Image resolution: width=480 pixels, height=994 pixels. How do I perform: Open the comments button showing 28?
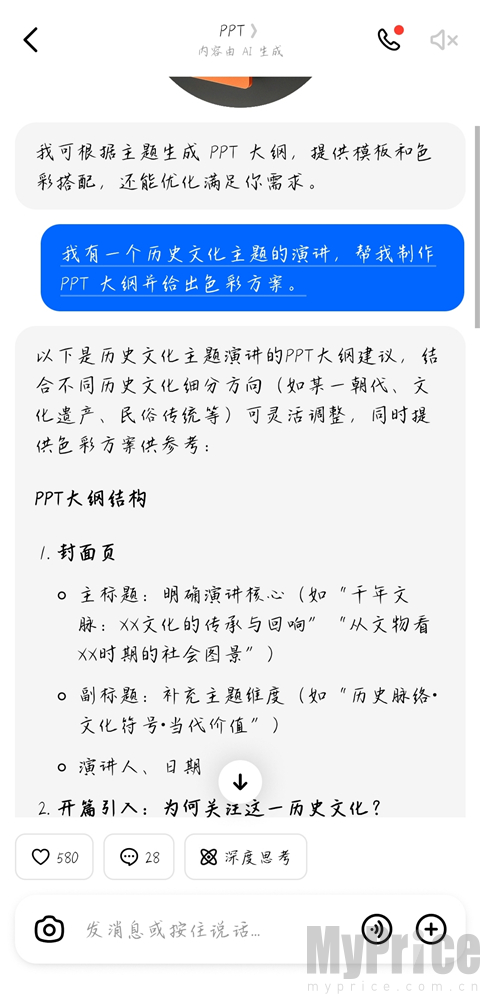(x=139, y=857)
